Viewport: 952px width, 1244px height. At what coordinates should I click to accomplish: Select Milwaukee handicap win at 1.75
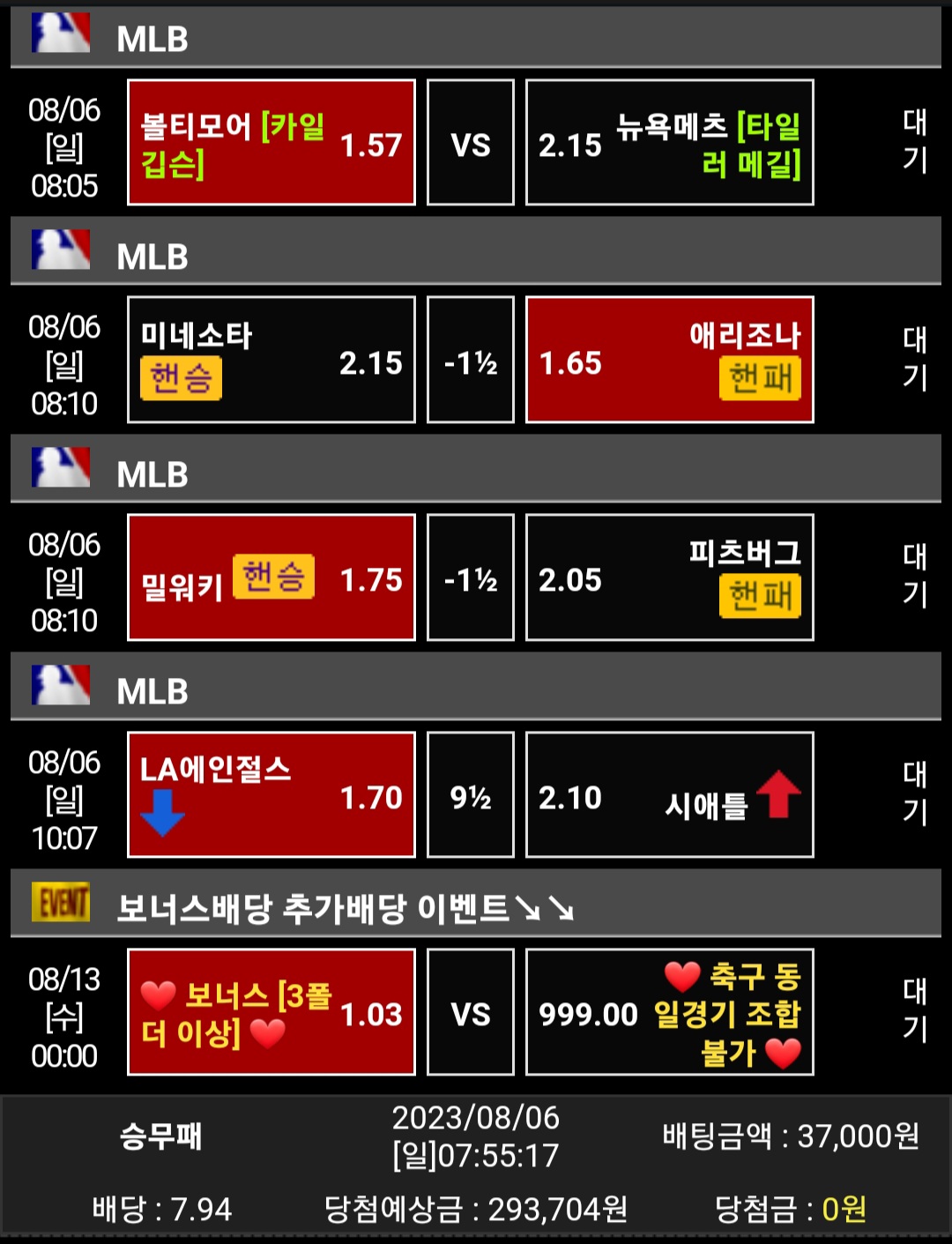coord(271,577)
